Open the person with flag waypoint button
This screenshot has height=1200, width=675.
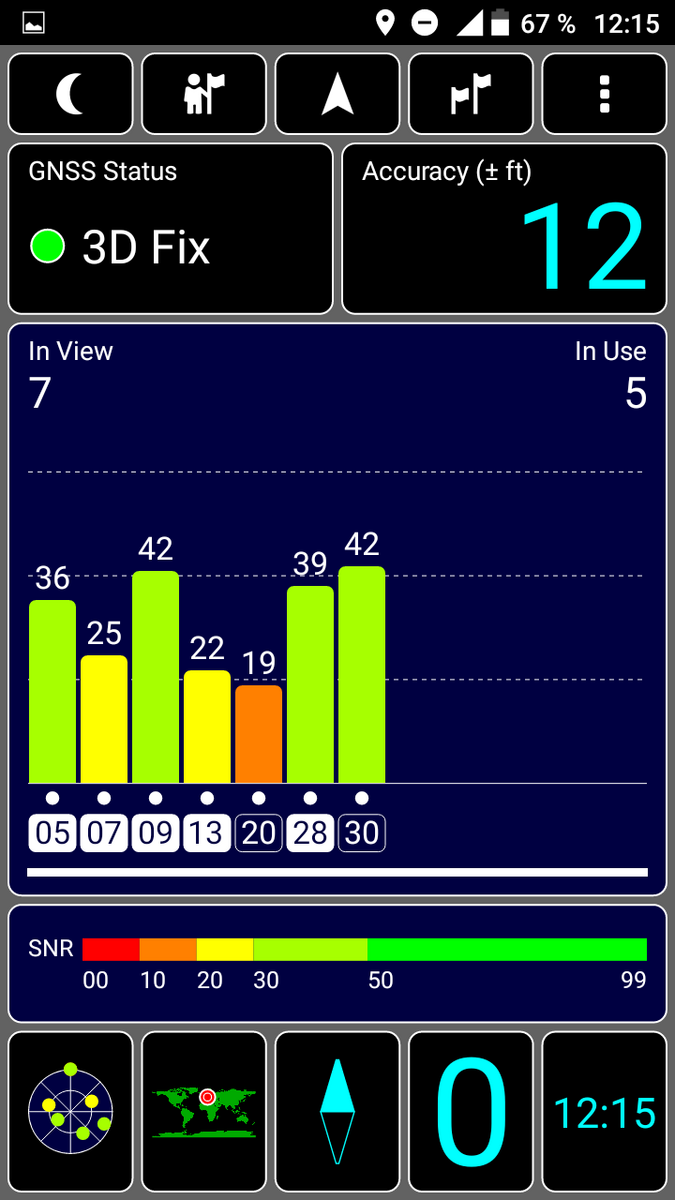tap(204, 94)
